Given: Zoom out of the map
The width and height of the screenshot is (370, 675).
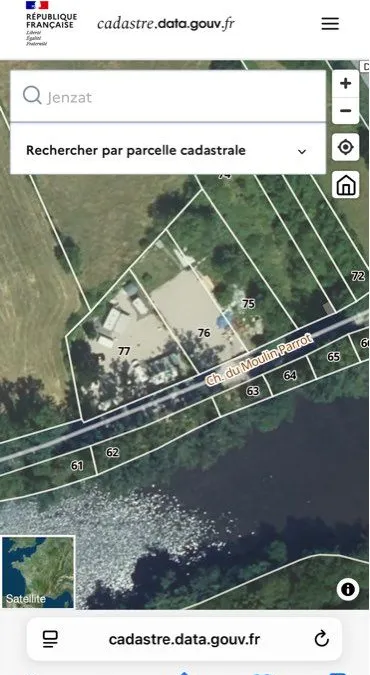Looking at the screenshot, I should [345, 111].
